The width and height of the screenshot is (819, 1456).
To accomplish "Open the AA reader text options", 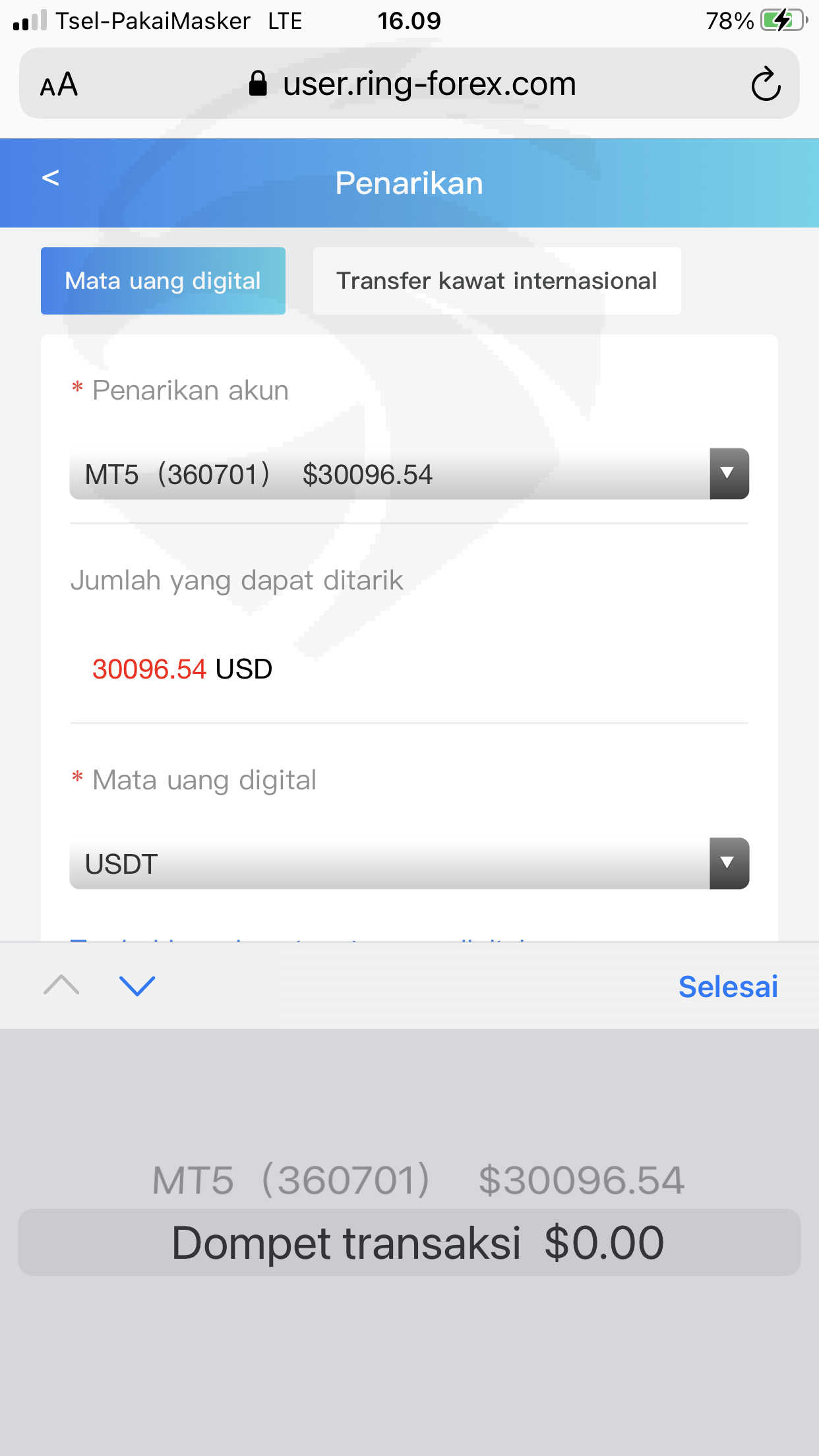I will (59, 85).
